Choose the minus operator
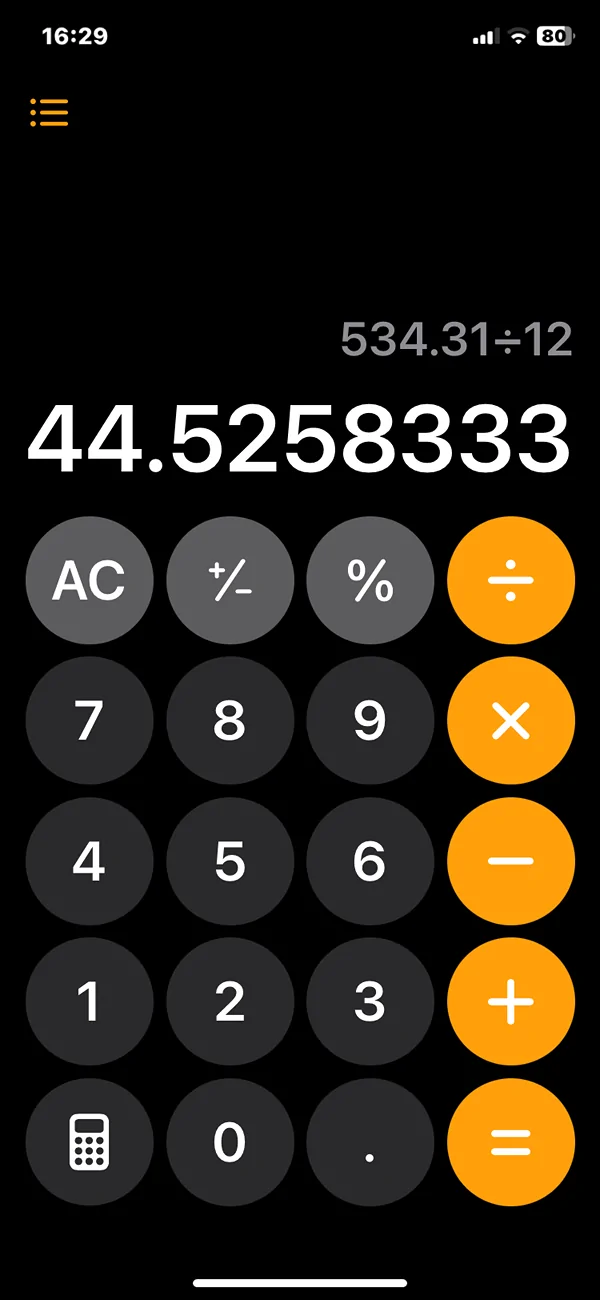This screenshot has width=600, height=1300. pyautogui.click(x=511, y=861)
